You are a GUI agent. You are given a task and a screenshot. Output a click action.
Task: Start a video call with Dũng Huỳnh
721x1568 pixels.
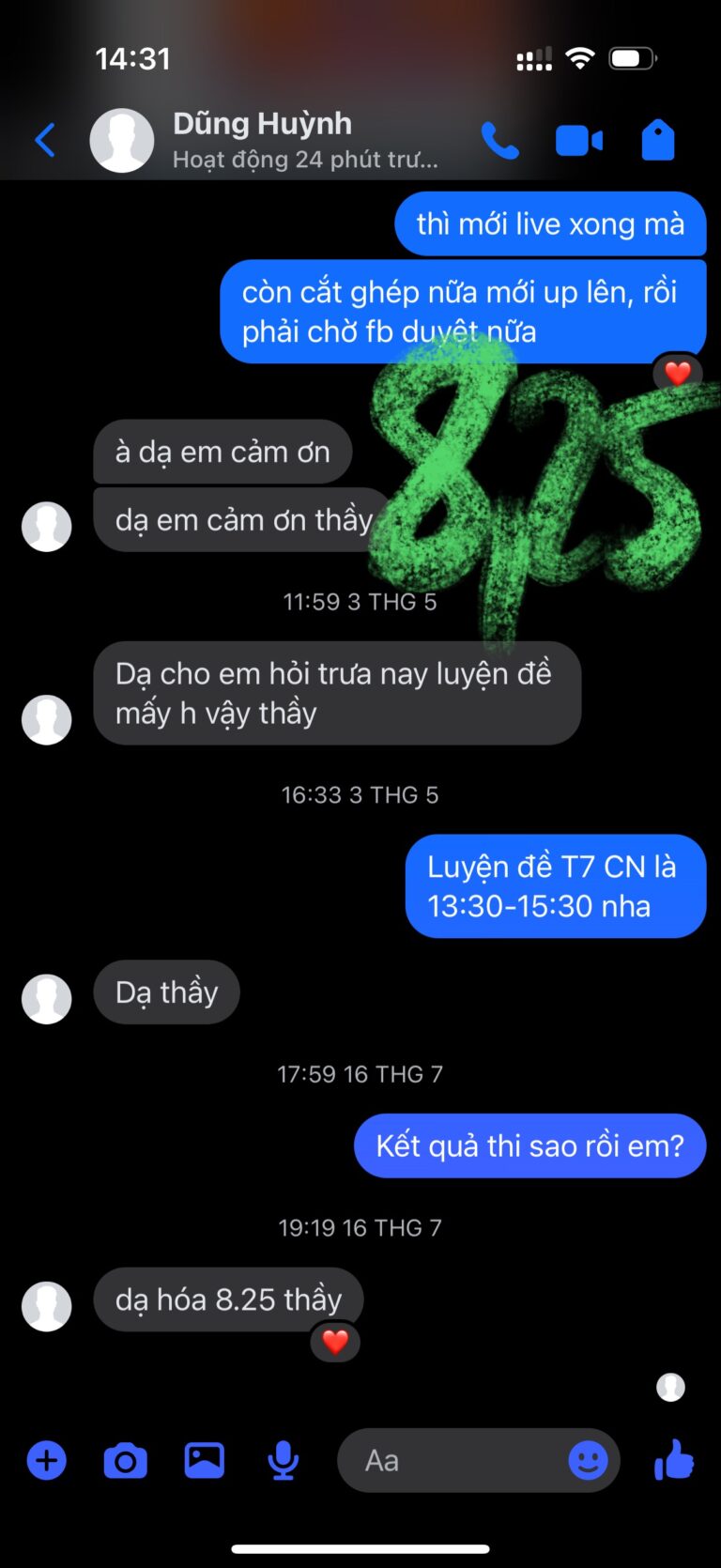pyautogui.click(x=578, y=141)
